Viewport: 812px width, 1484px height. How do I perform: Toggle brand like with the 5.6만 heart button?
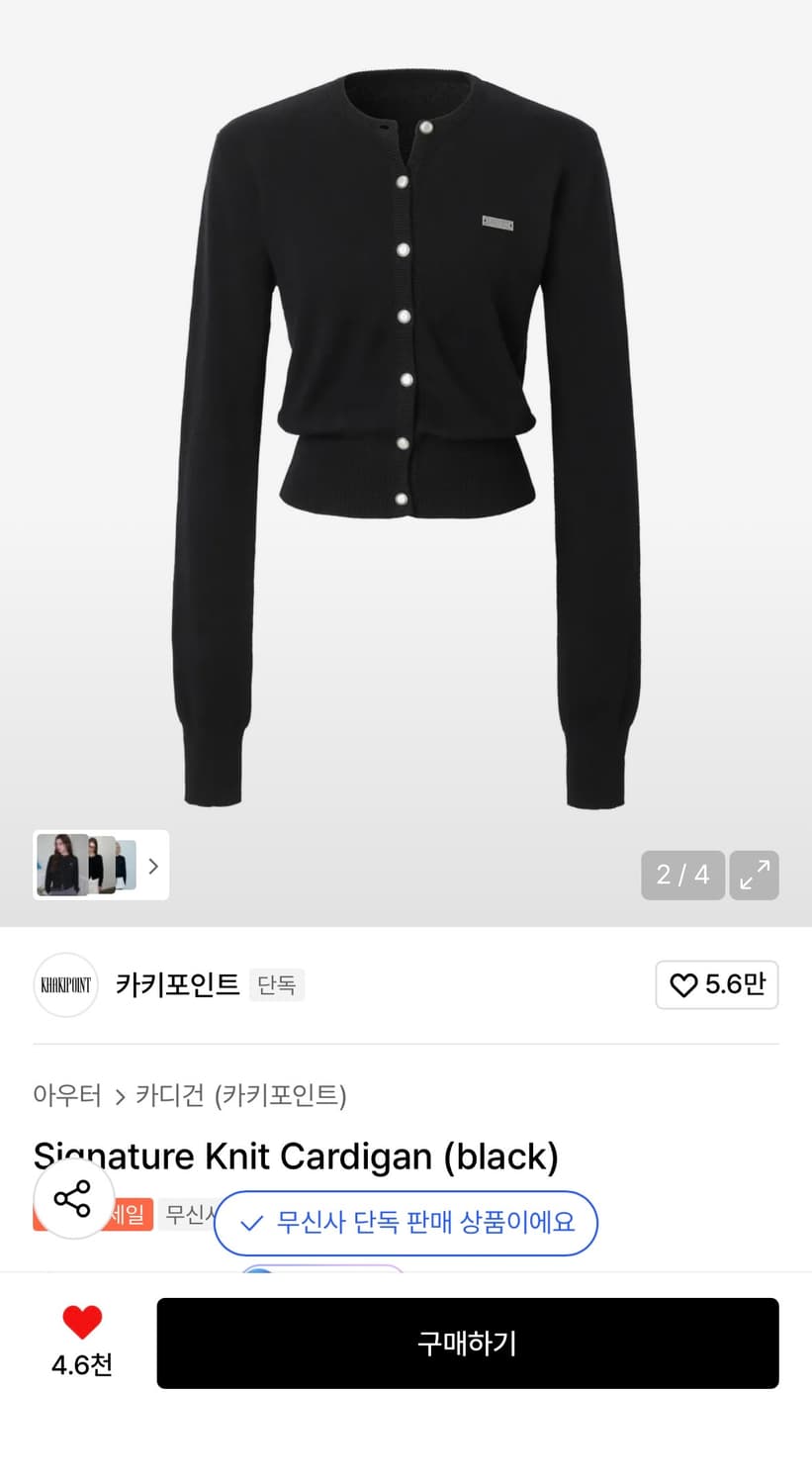(x=716, y=985)
